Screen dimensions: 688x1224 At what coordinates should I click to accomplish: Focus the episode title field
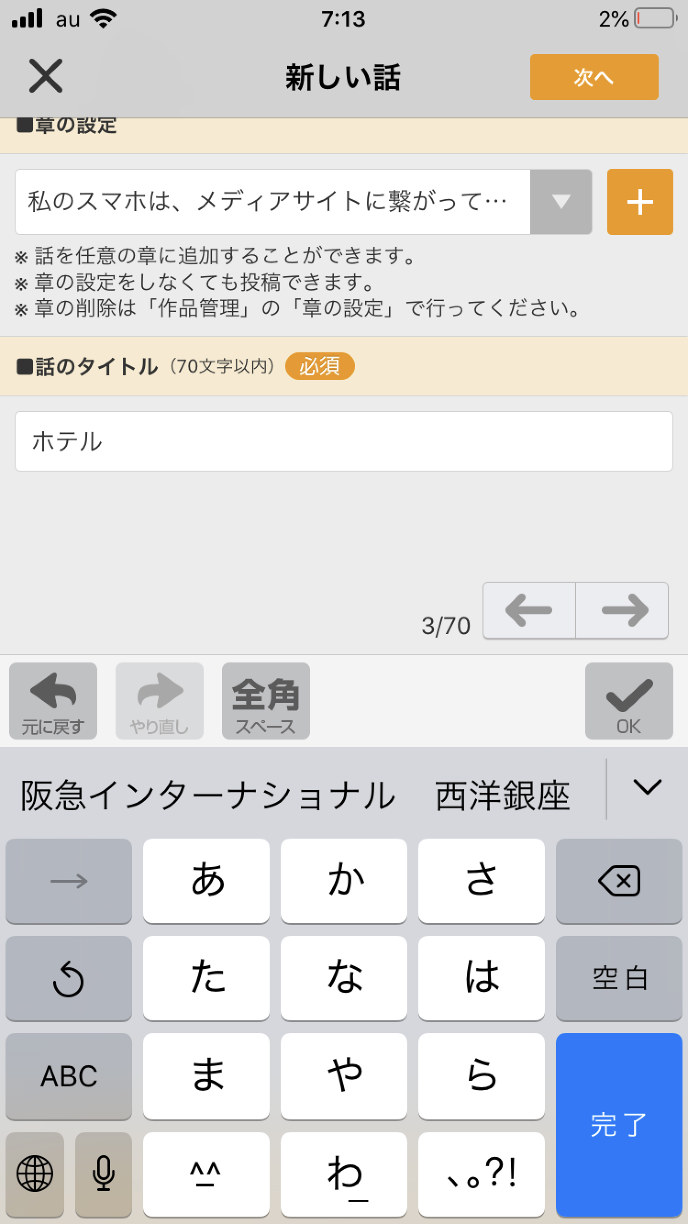click(x=343, y=441)
